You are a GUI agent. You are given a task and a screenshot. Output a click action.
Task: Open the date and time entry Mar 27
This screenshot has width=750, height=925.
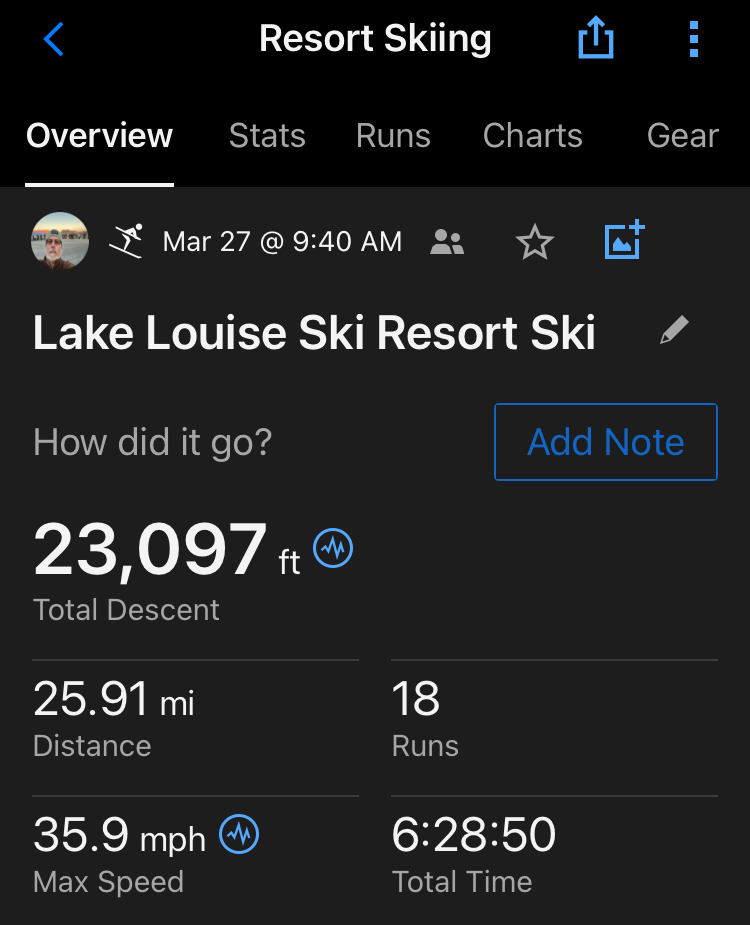[x=282, y=241]
